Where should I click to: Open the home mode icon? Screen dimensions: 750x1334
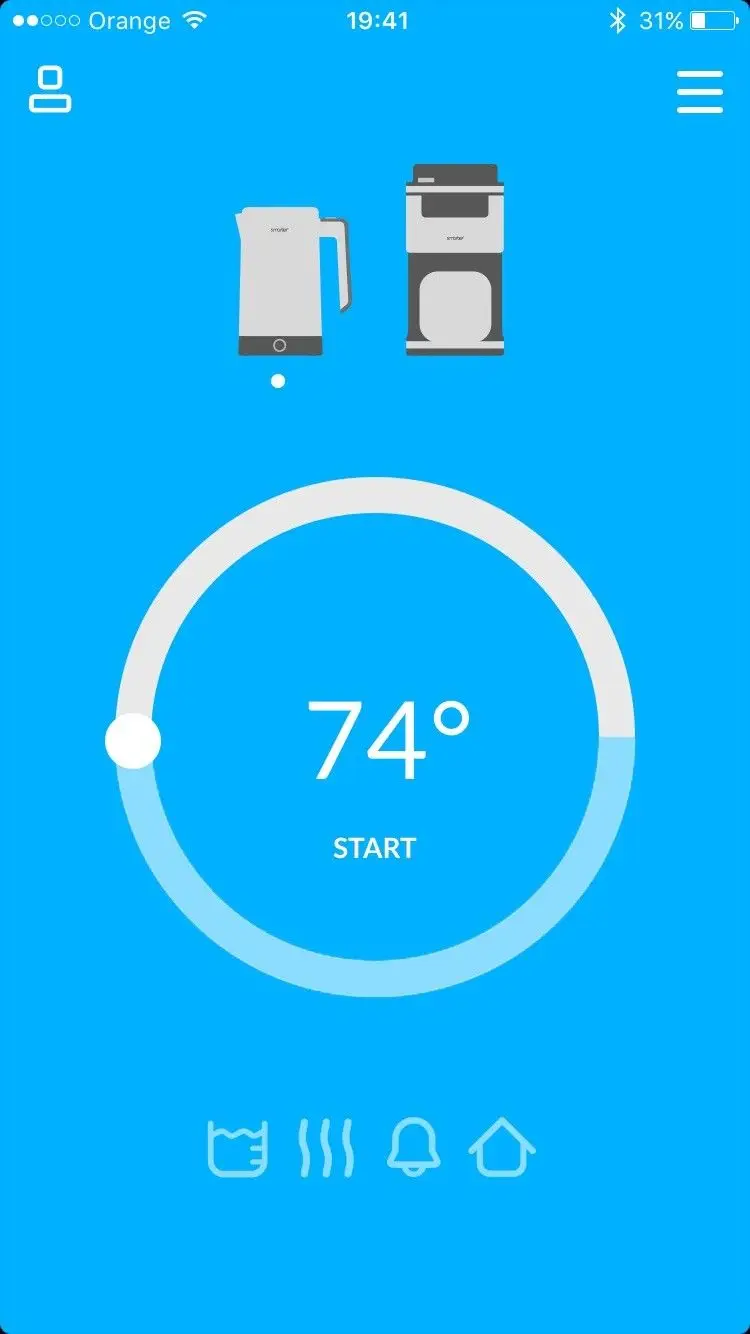[x=502, y=1148]
